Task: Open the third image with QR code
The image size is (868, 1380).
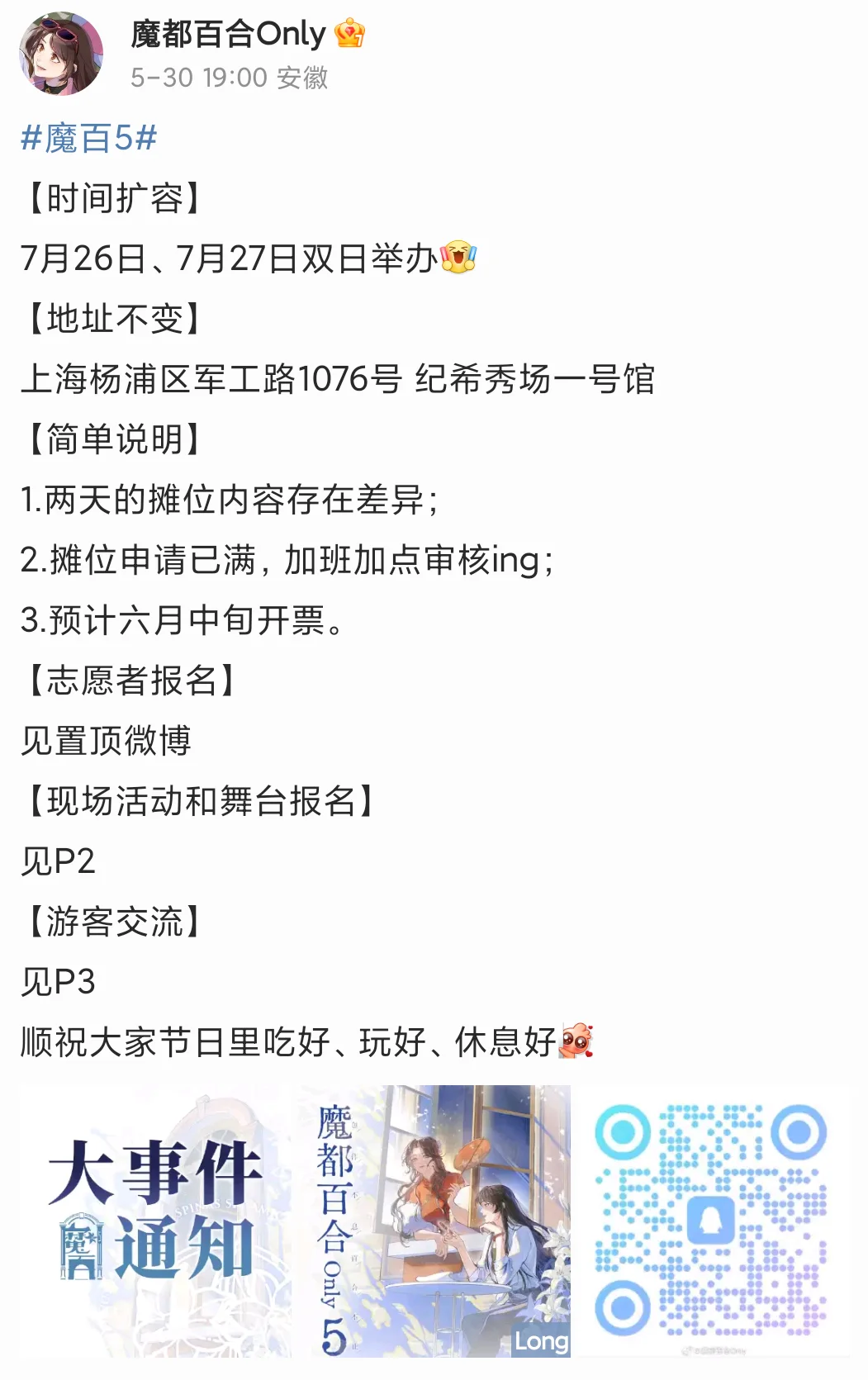Action: pos(711,1221)
